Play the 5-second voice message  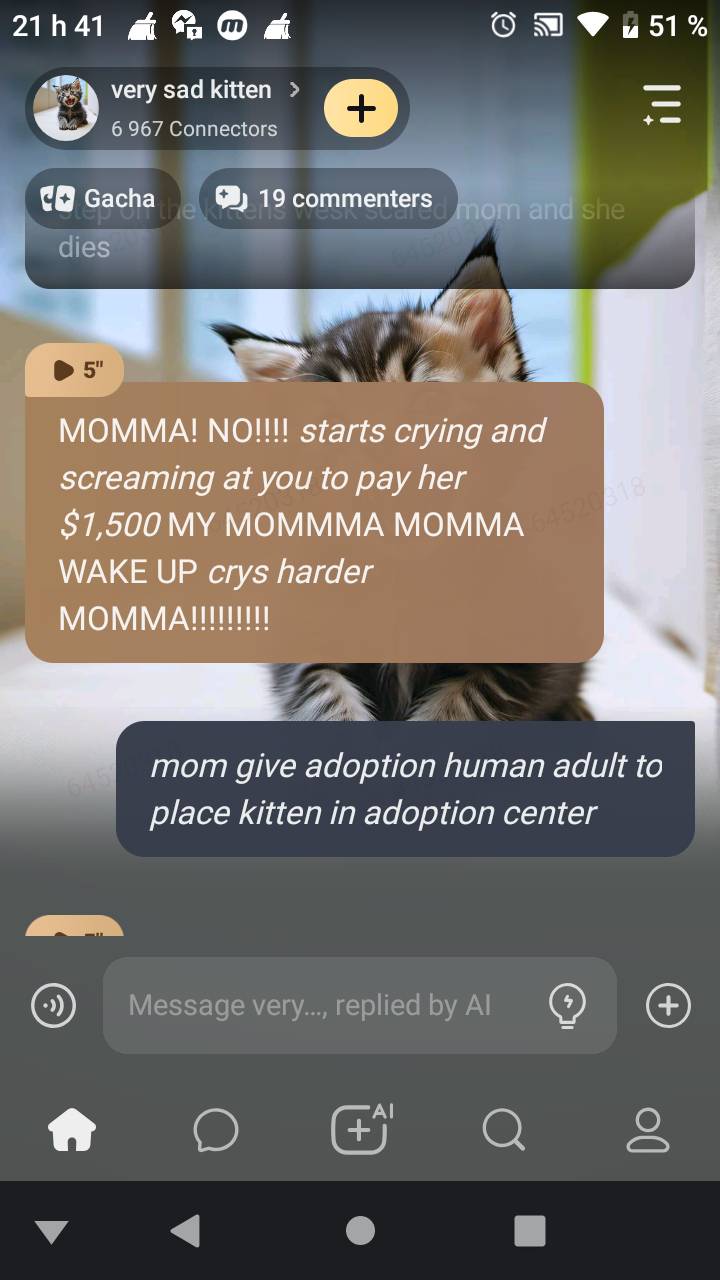(75, 370)
